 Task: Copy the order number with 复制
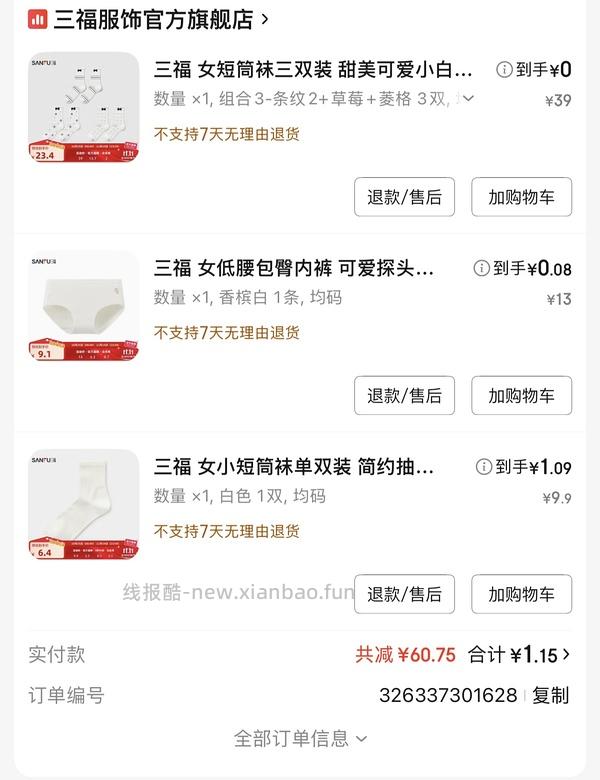550,695
